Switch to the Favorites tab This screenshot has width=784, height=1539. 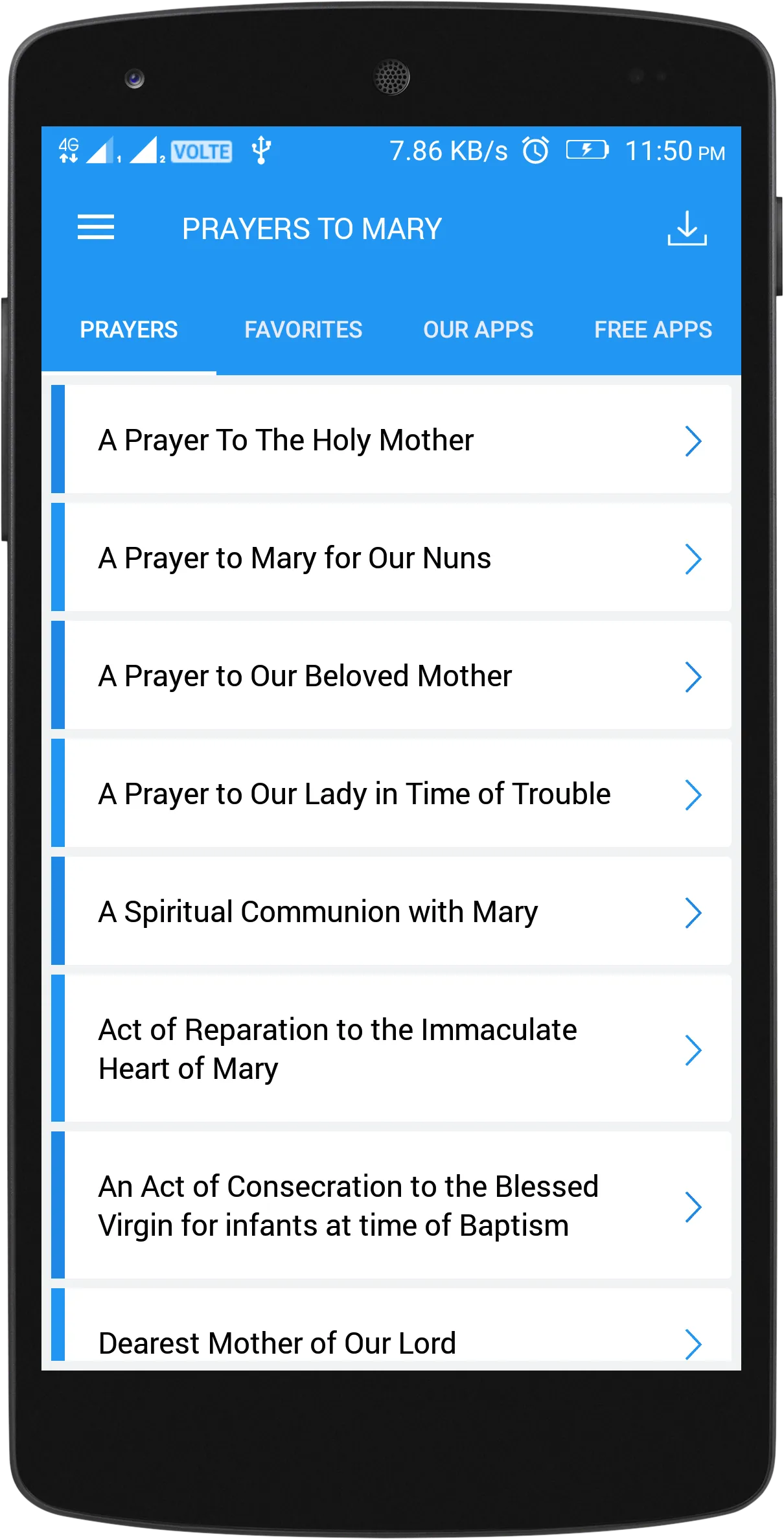303,329
